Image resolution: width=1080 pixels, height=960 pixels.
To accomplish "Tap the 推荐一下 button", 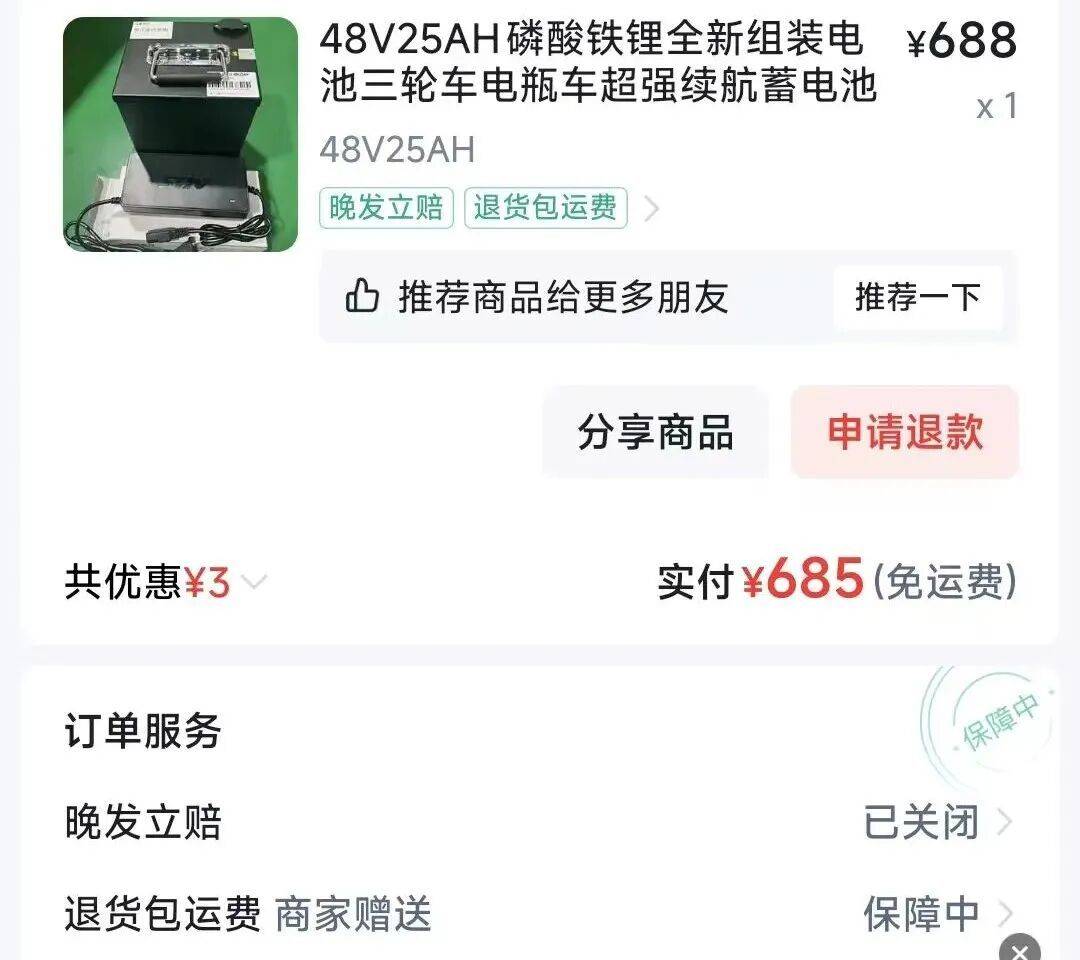I will pos(917,297).
